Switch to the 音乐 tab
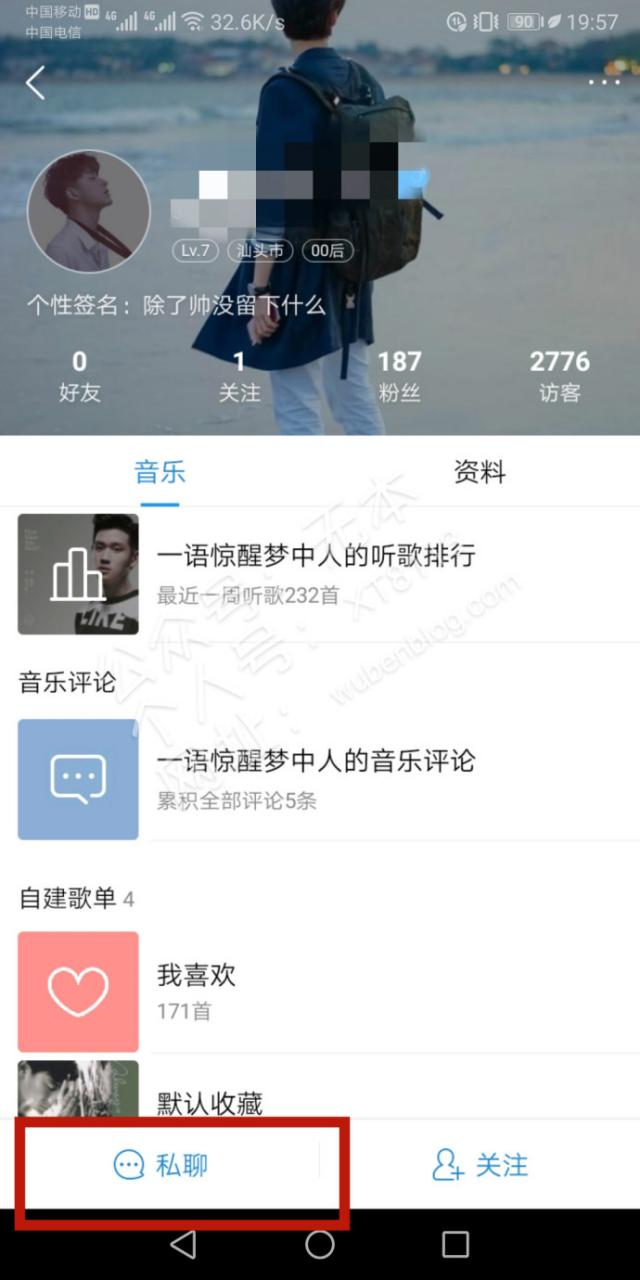 tap(160, 472)
